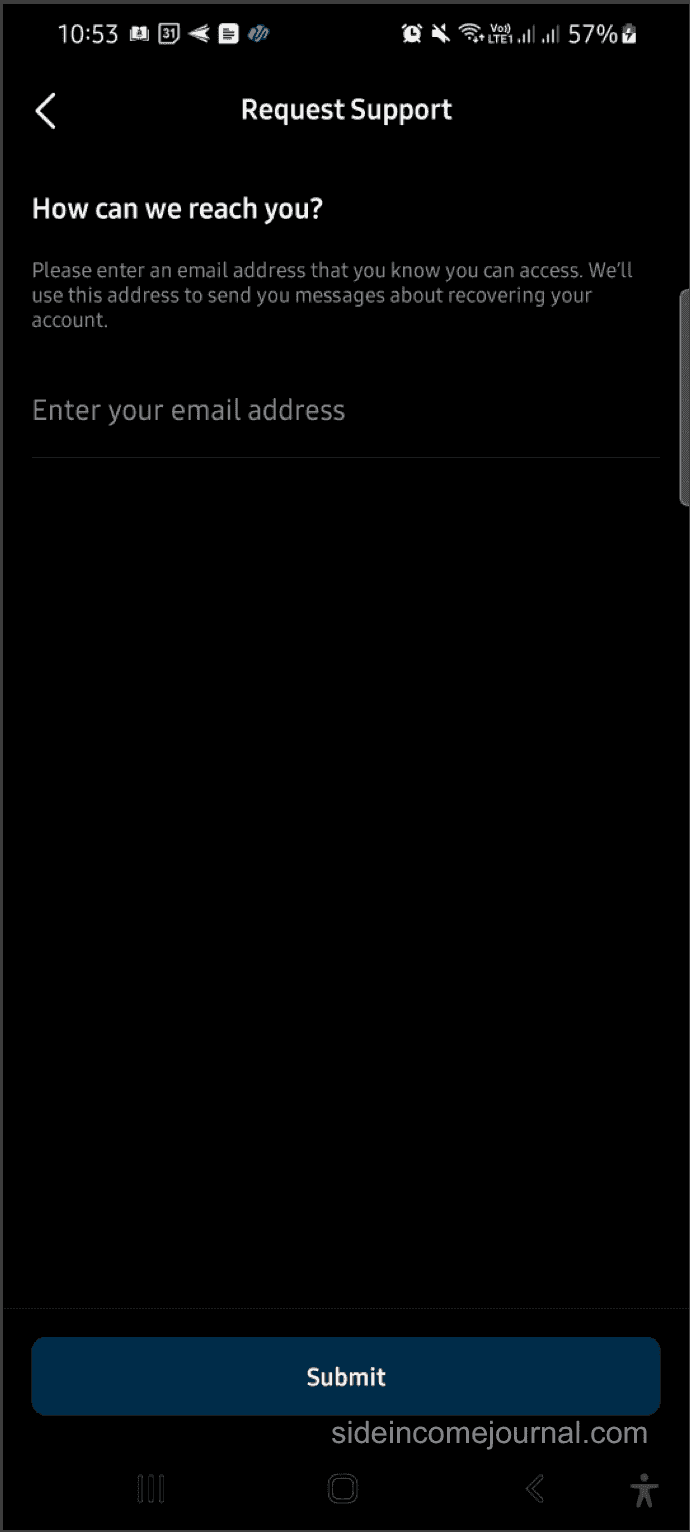Submit the support request
690x1532 pixels.
pyautogui.click(x=346, y=1376)
